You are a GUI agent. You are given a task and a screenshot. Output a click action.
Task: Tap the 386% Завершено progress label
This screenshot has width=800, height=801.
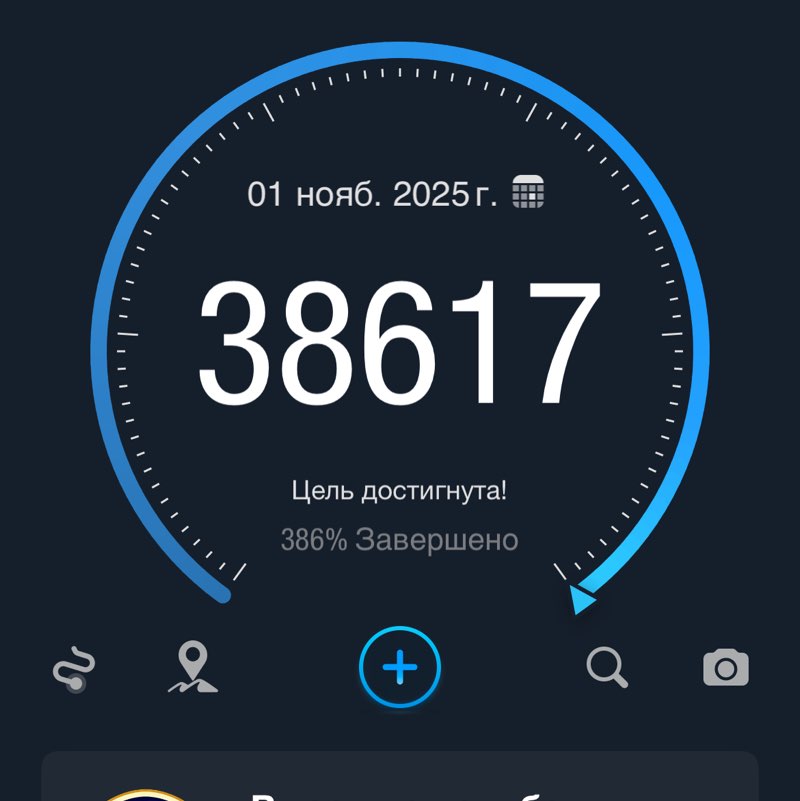point(398,540)
